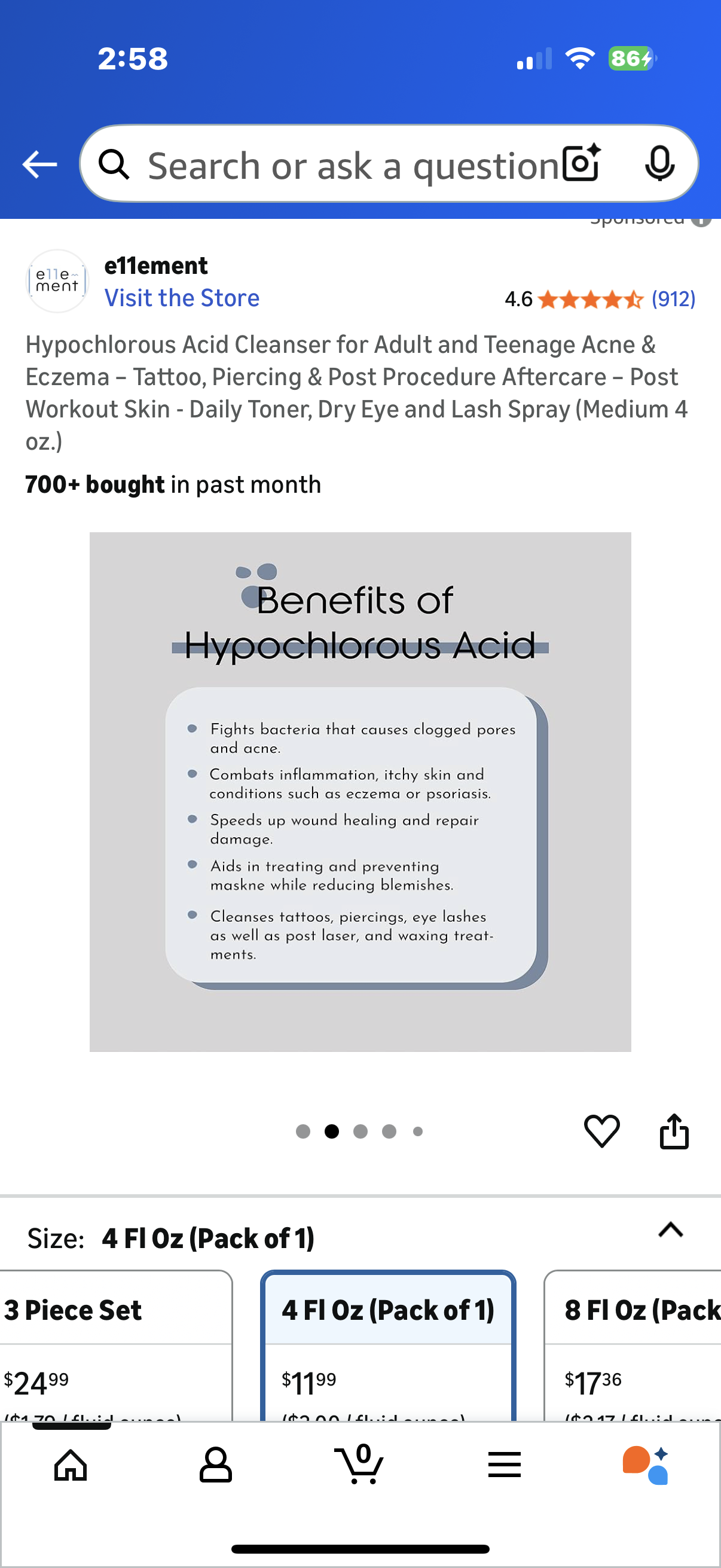The image size is (721, 1568).
Task: Collapse the Size options section
Action: point(671,1230)
